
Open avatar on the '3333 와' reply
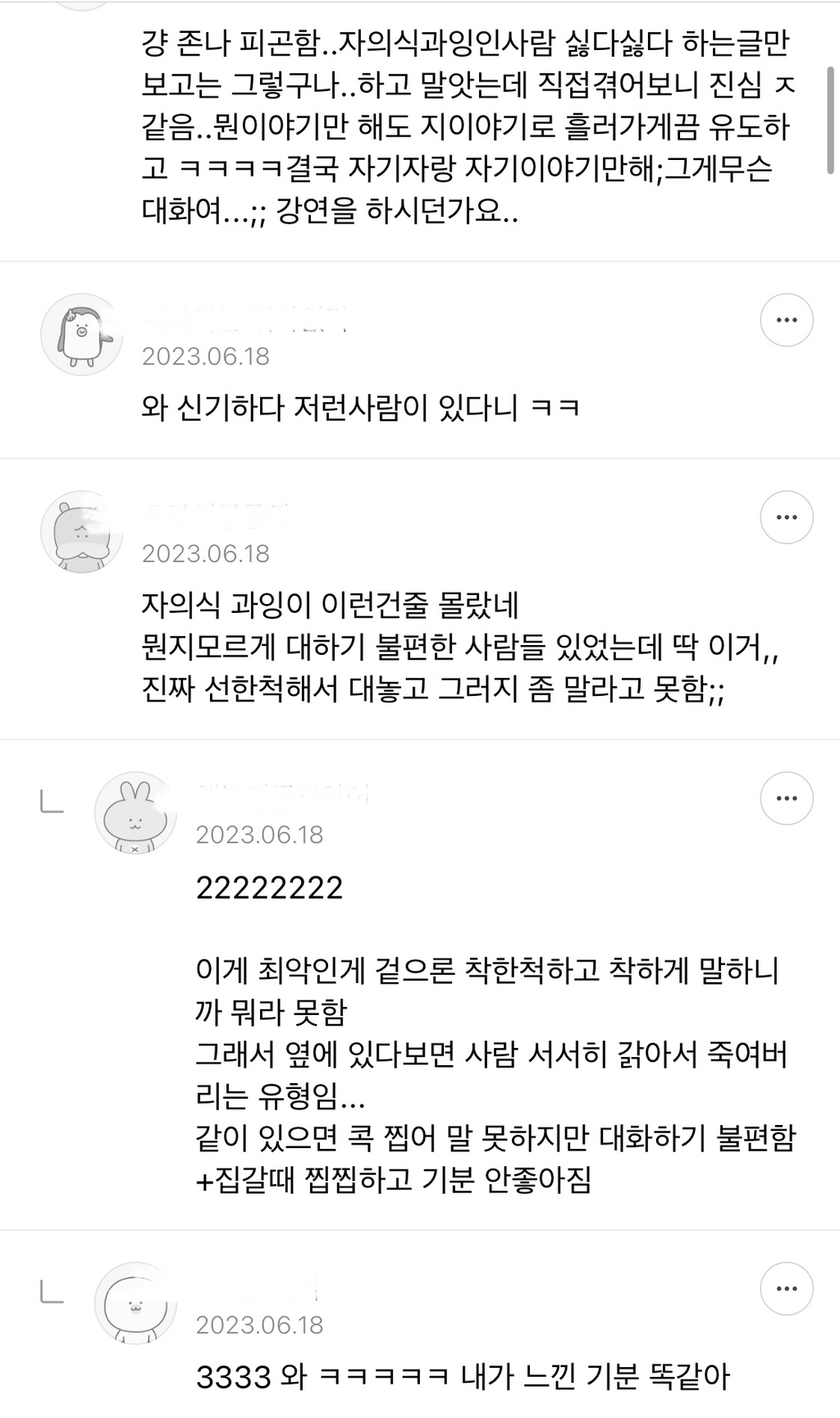click(x=135, y=1303)
